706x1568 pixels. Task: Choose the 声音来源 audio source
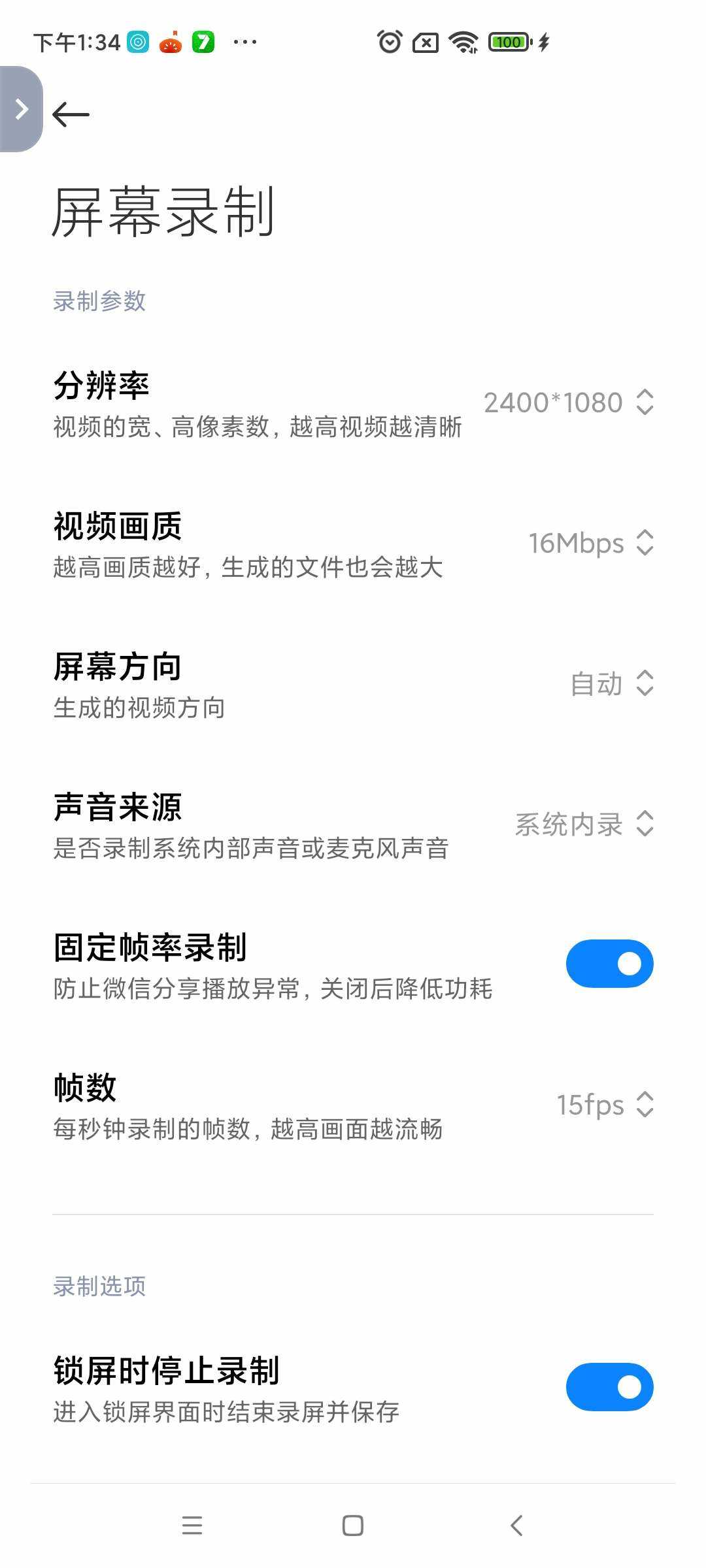click(584, 825)
